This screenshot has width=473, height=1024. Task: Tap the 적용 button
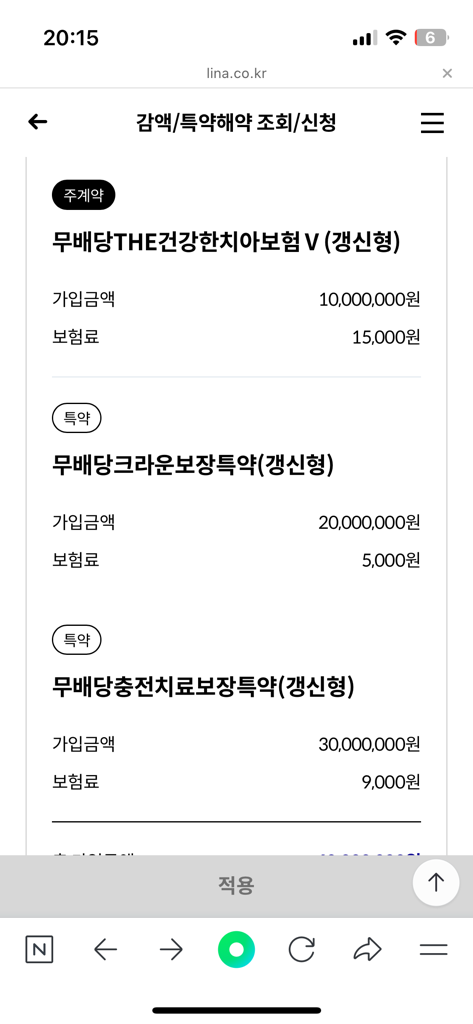pos(236,886)
